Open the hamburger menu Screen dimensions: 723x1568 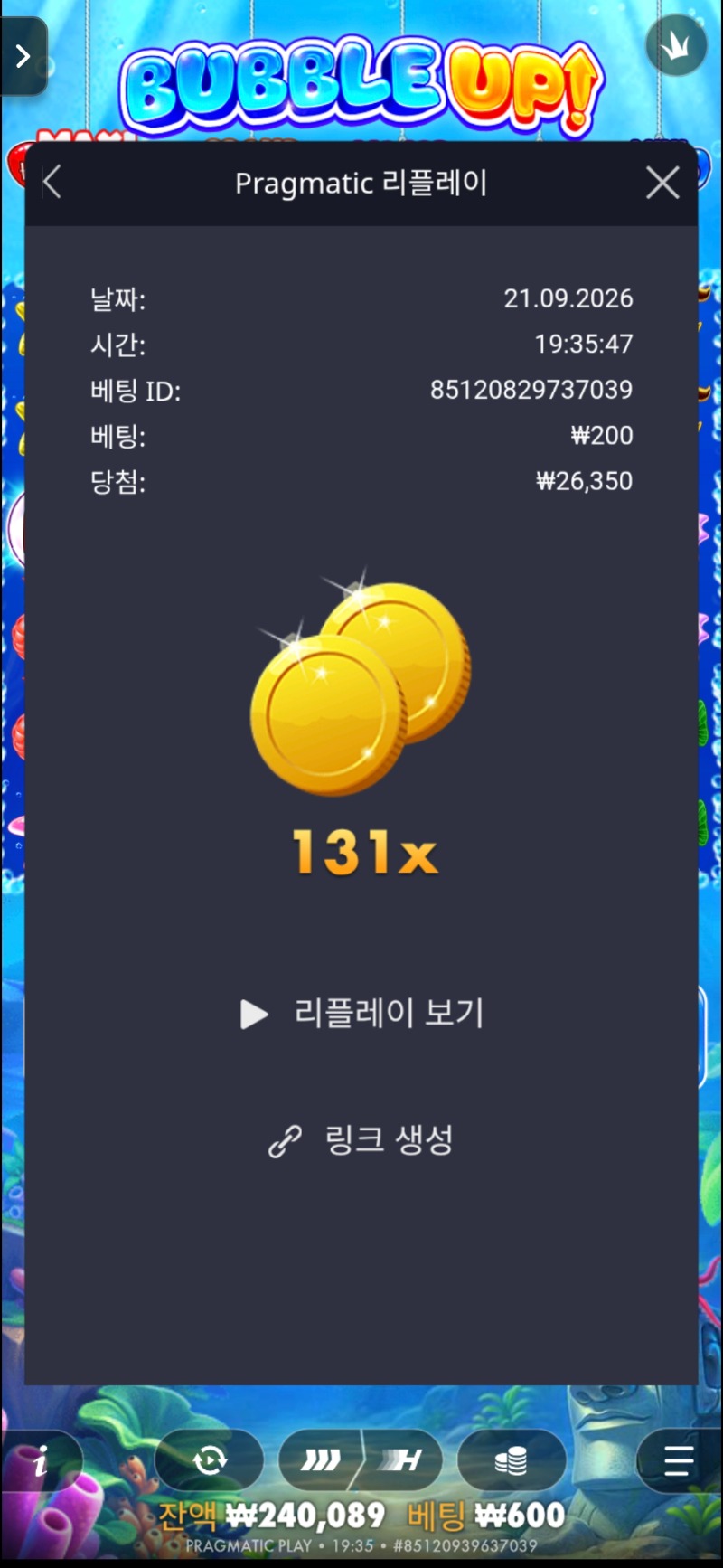[679, 1460]
